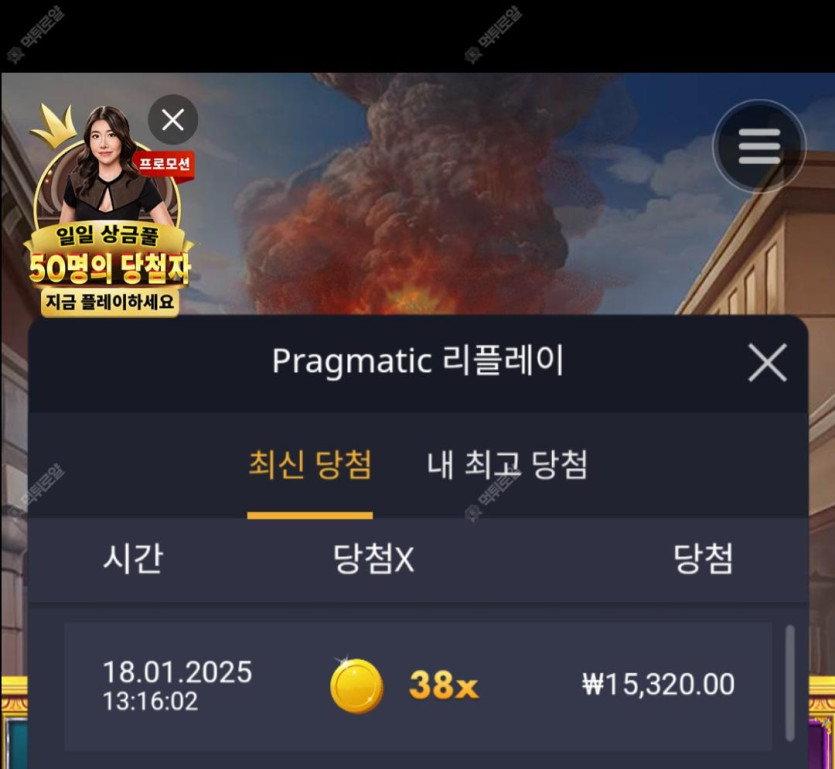Open the hamburger menu button

point(759,147)
